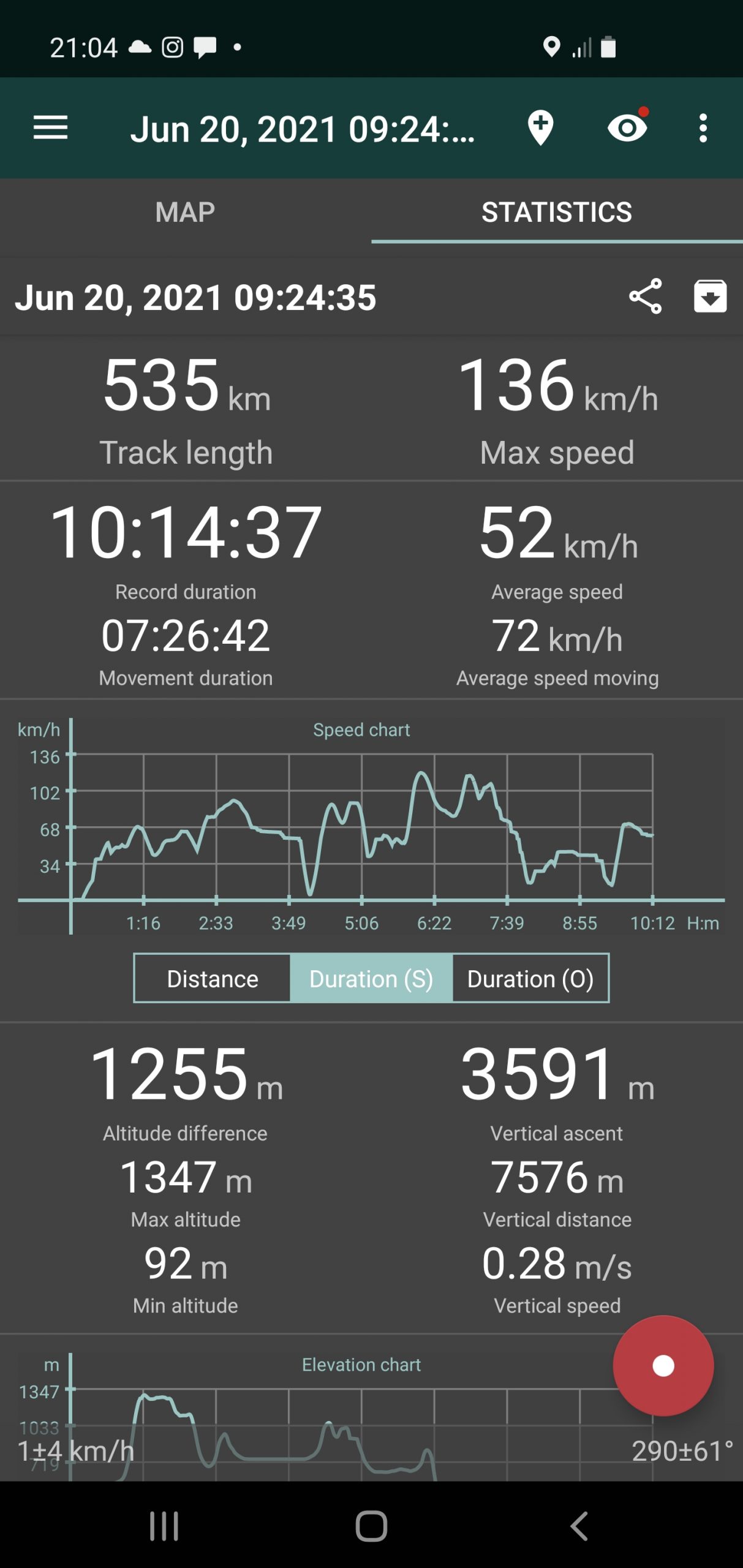The height and width of the screenshot is (1568, 743).
Task: Select the STATISTICS tab
Action: 556,213
